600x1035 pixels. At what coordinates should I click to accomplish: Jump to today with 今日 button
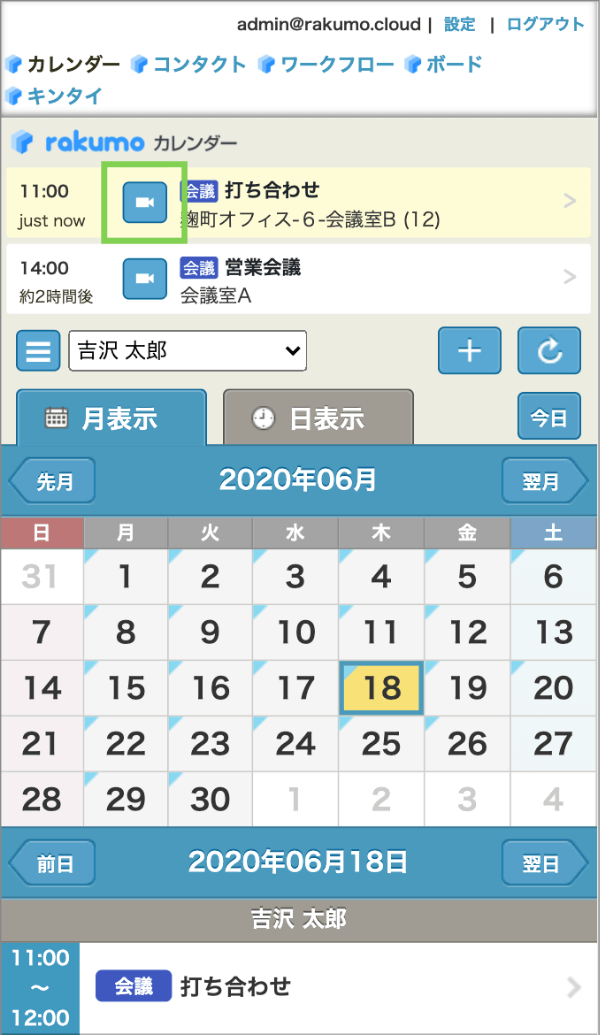point(548,418)
